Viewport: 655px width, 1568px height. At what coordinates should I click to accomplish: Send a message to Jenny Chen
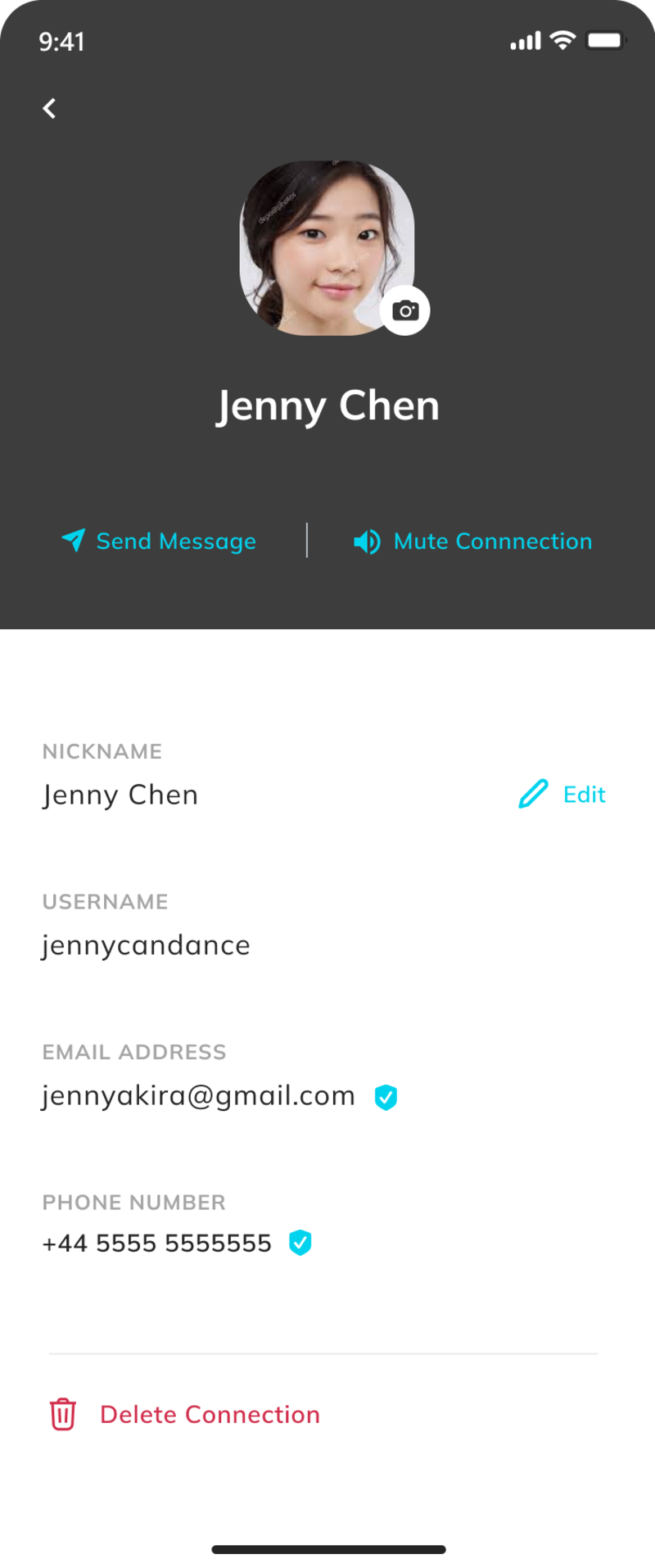coord(160,541)
